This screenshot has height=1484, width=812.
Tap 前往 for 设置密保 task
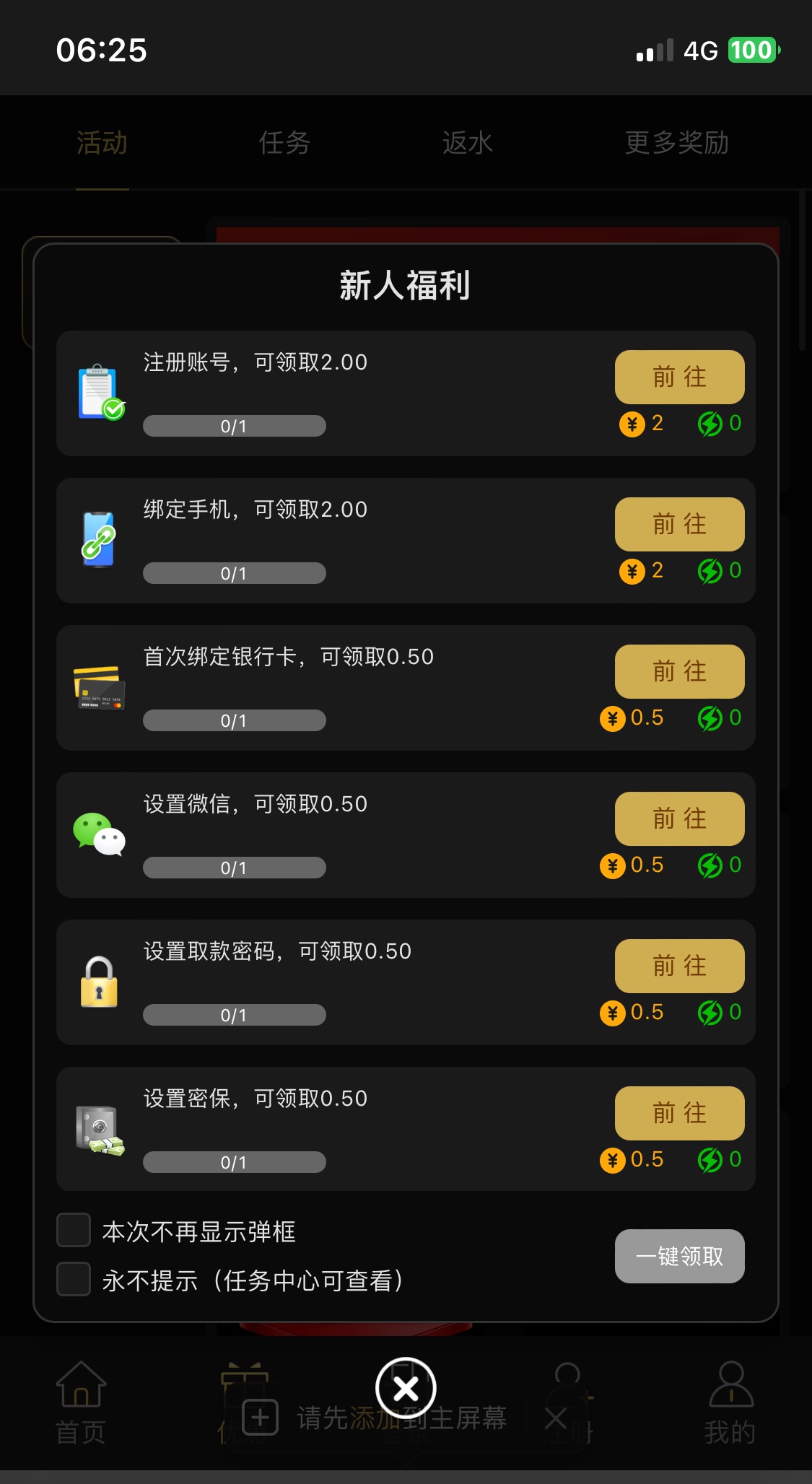[679, 1113]
